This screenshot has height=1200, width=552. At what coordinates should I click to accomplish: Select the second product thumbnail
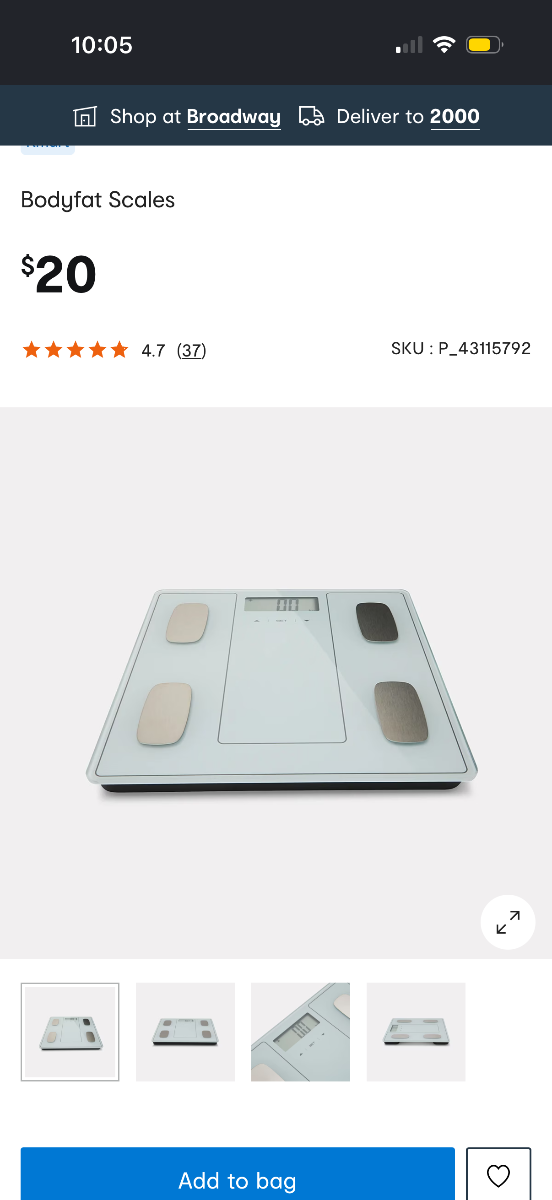point(185,1032)
